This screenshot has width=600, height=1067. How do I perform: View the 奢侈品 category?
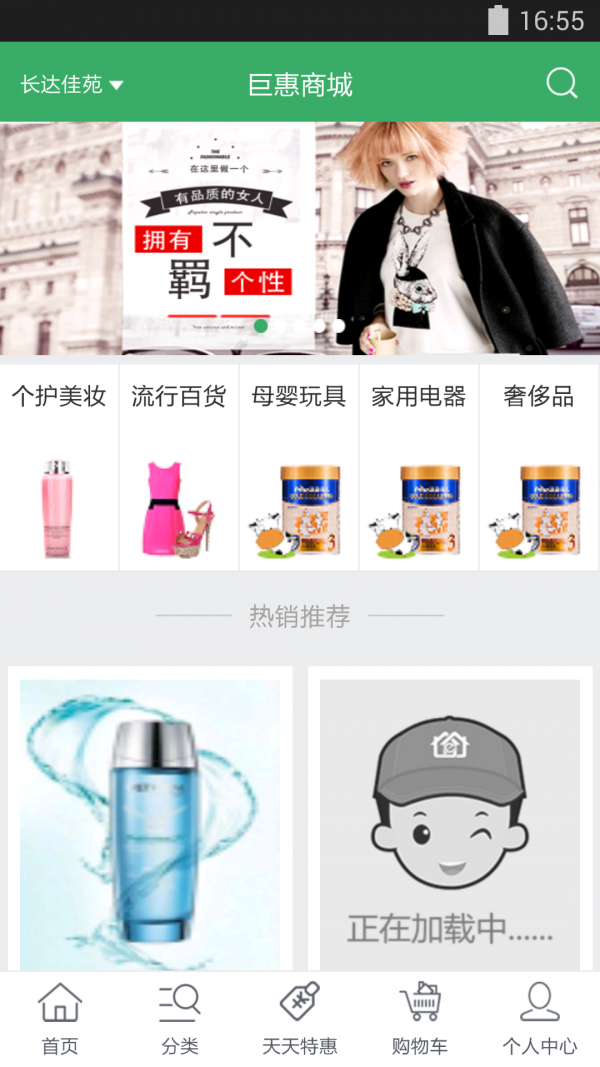click(x=539, y=467)
